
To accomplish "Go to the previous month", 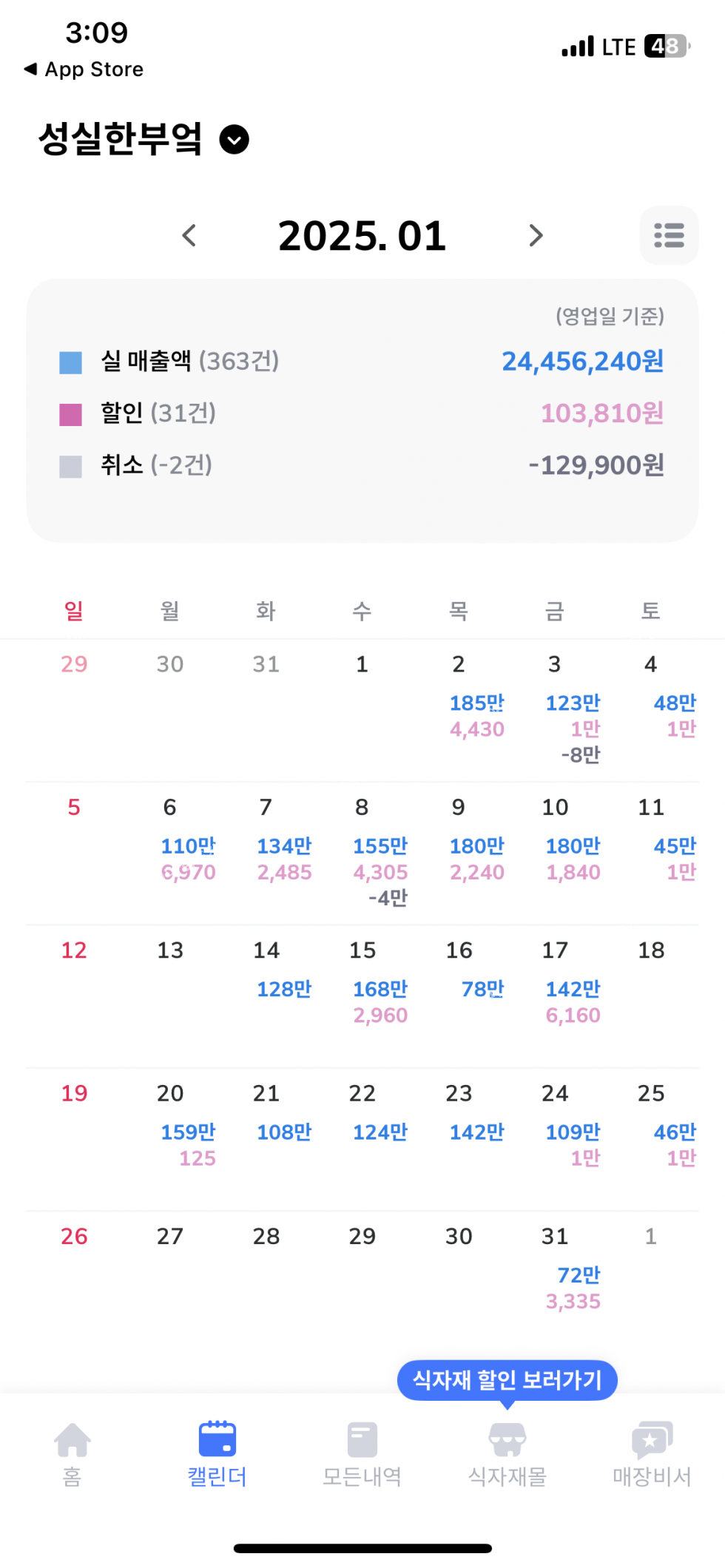I will [189, 236].
